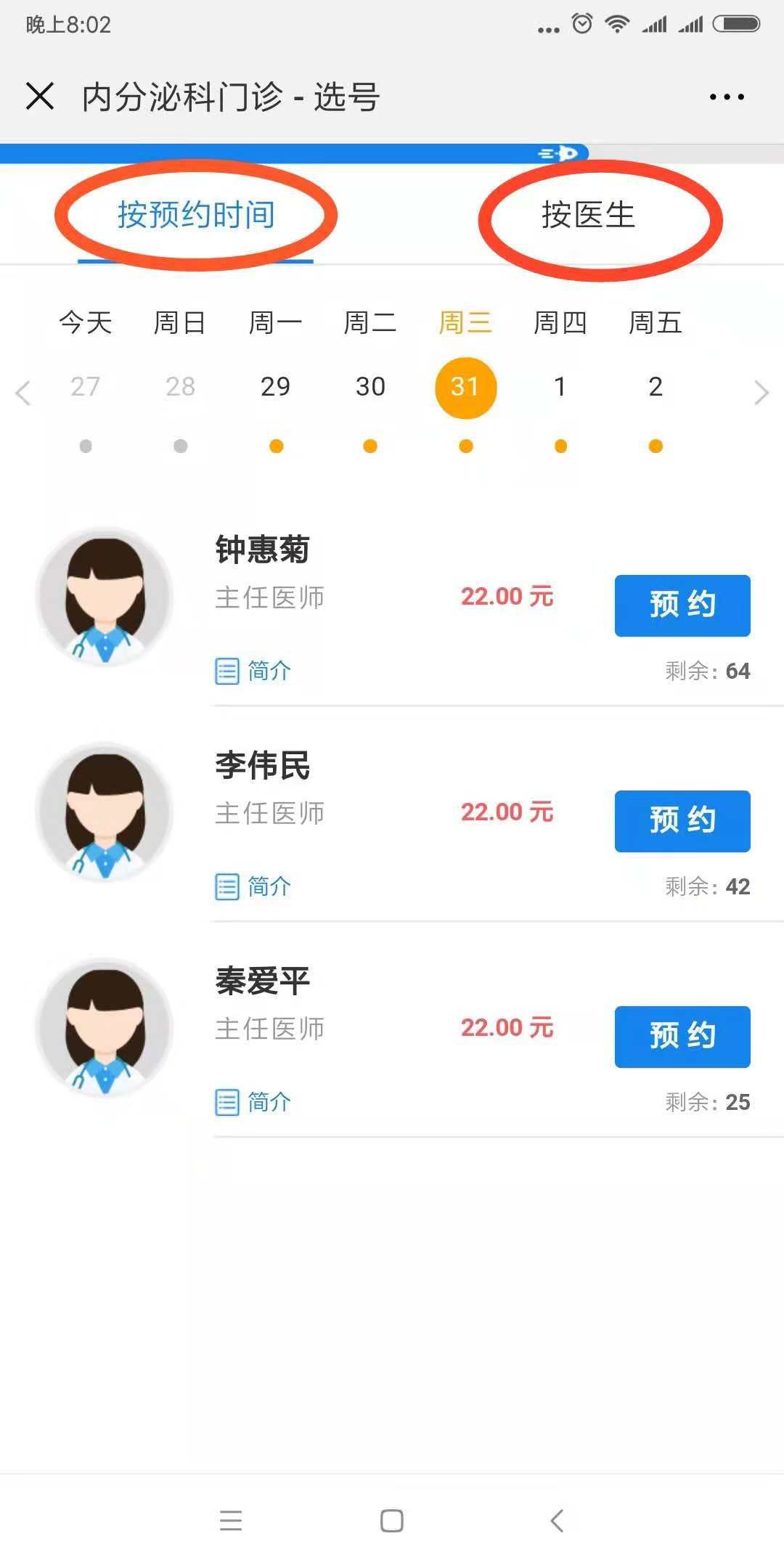Book appointment with 钟惠菊
784x1568 pixels.
[682, 605]
